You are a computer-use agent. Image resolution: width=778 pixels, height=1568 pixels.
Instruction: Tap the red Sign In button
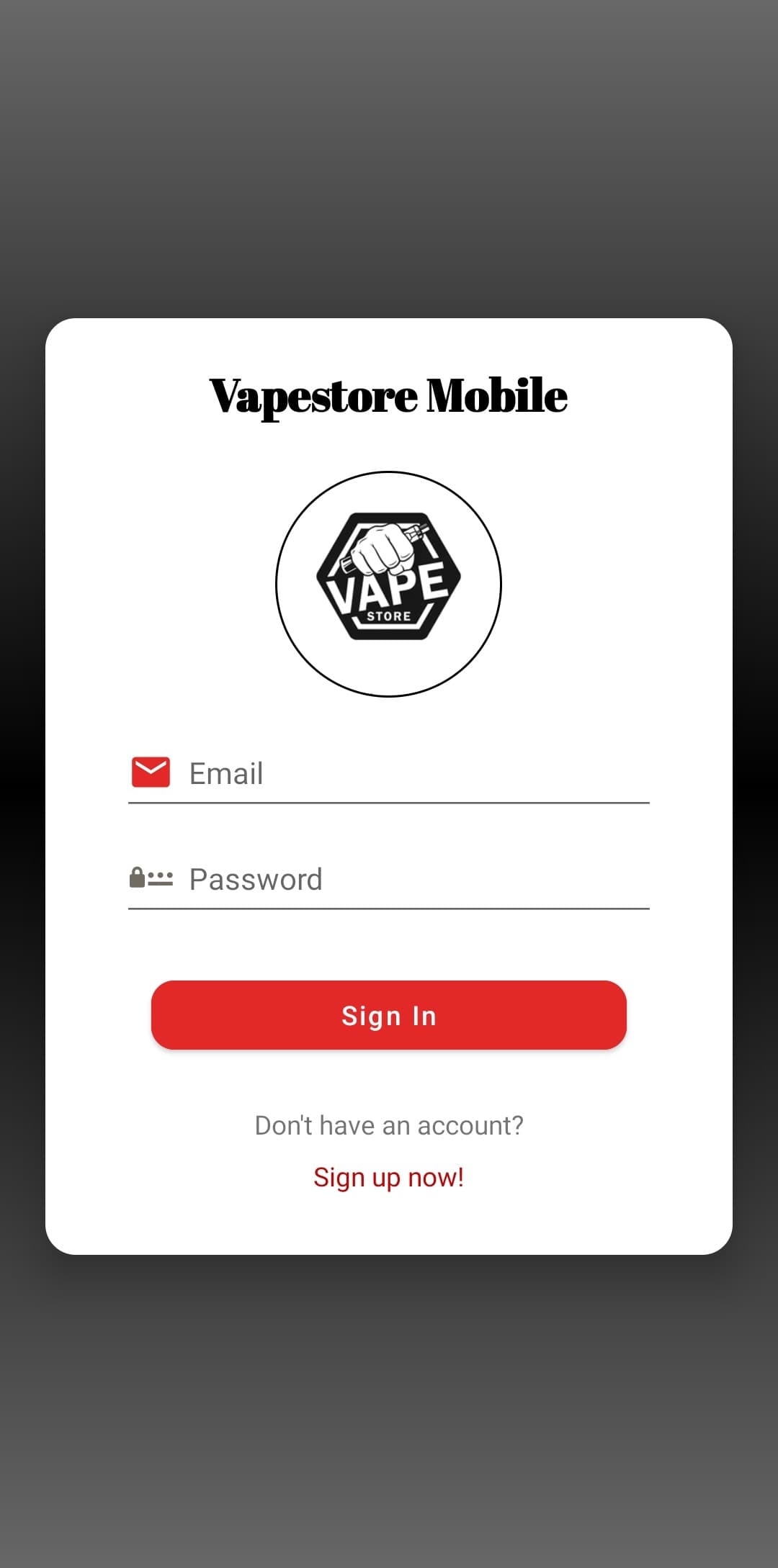(x=389, y=1015)
